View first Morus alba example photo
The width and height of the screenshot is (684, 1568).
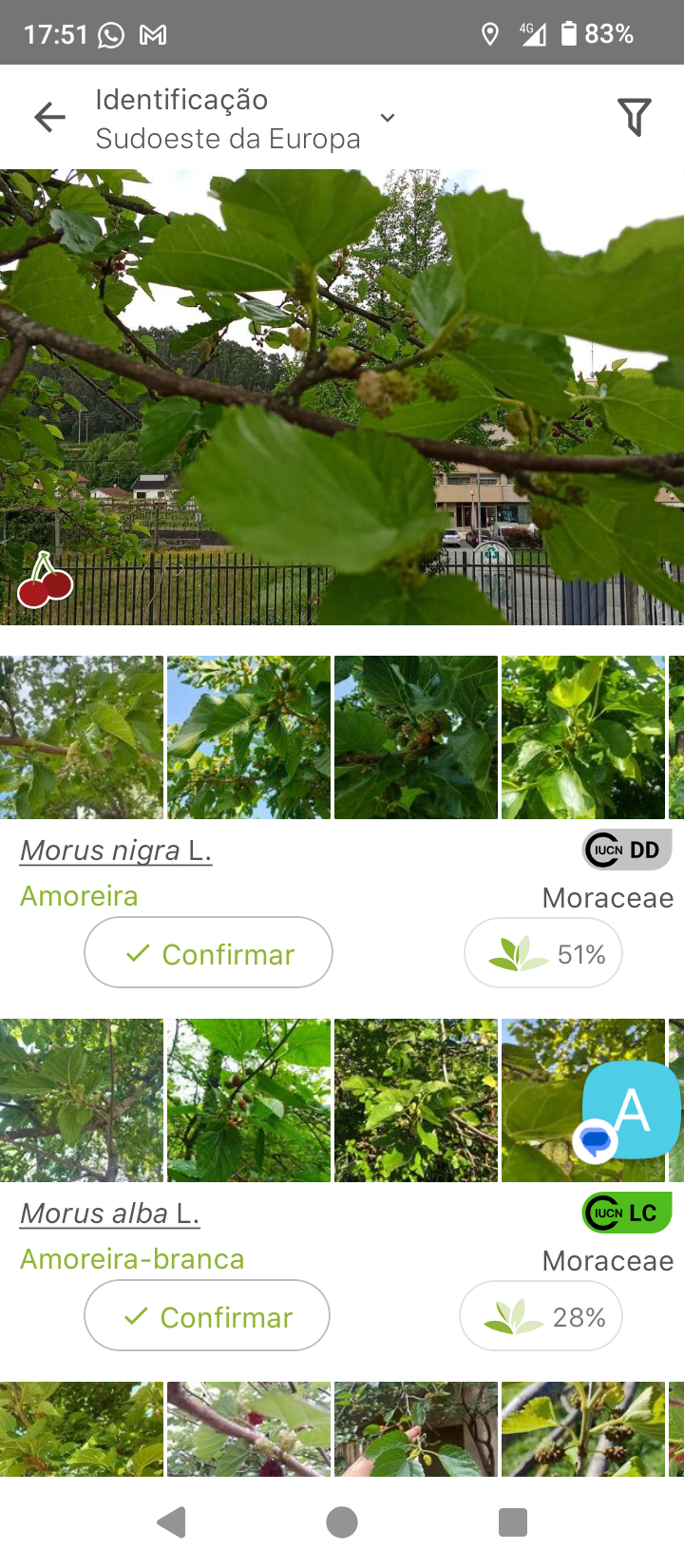[x=82, y=1100]
